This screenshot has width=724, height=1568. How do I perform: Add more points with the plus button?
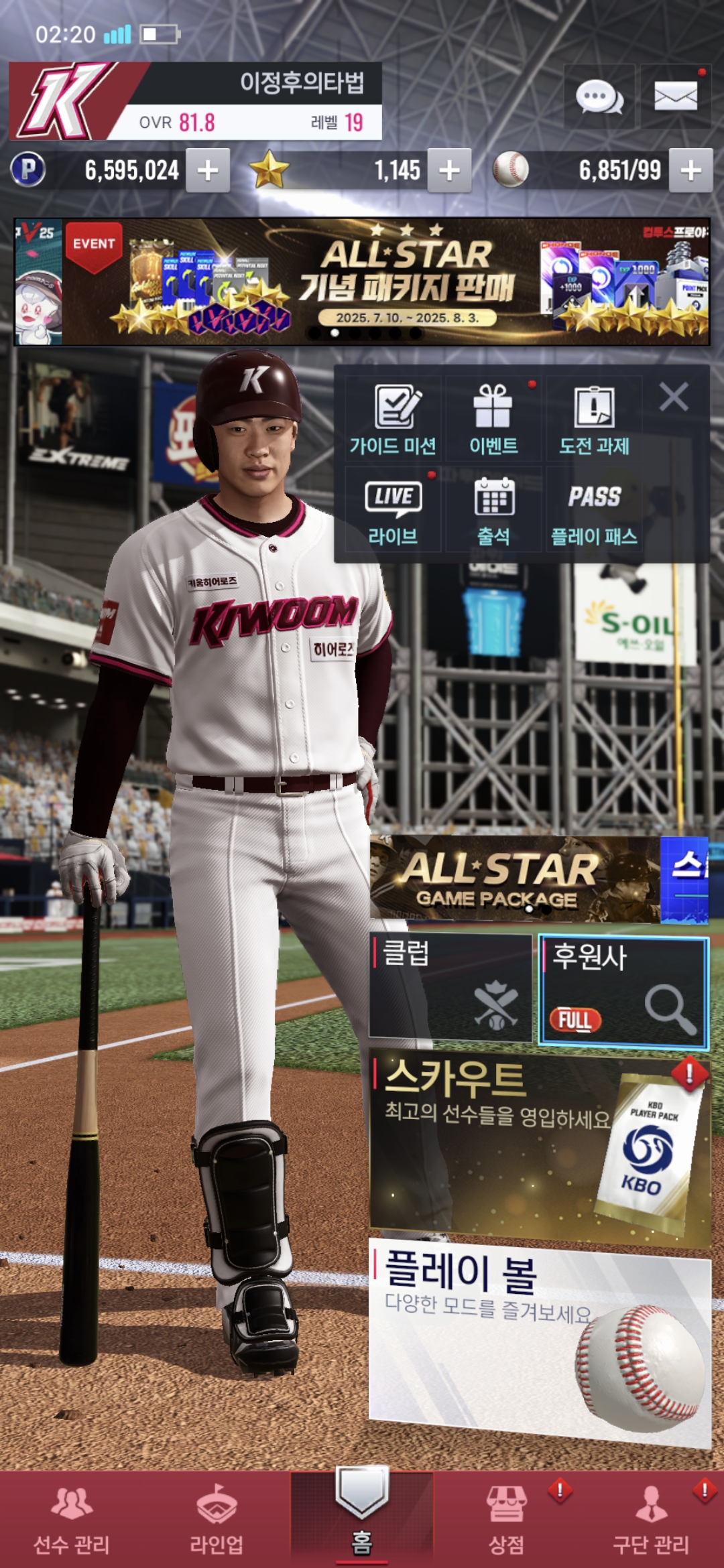pos(208,170)
